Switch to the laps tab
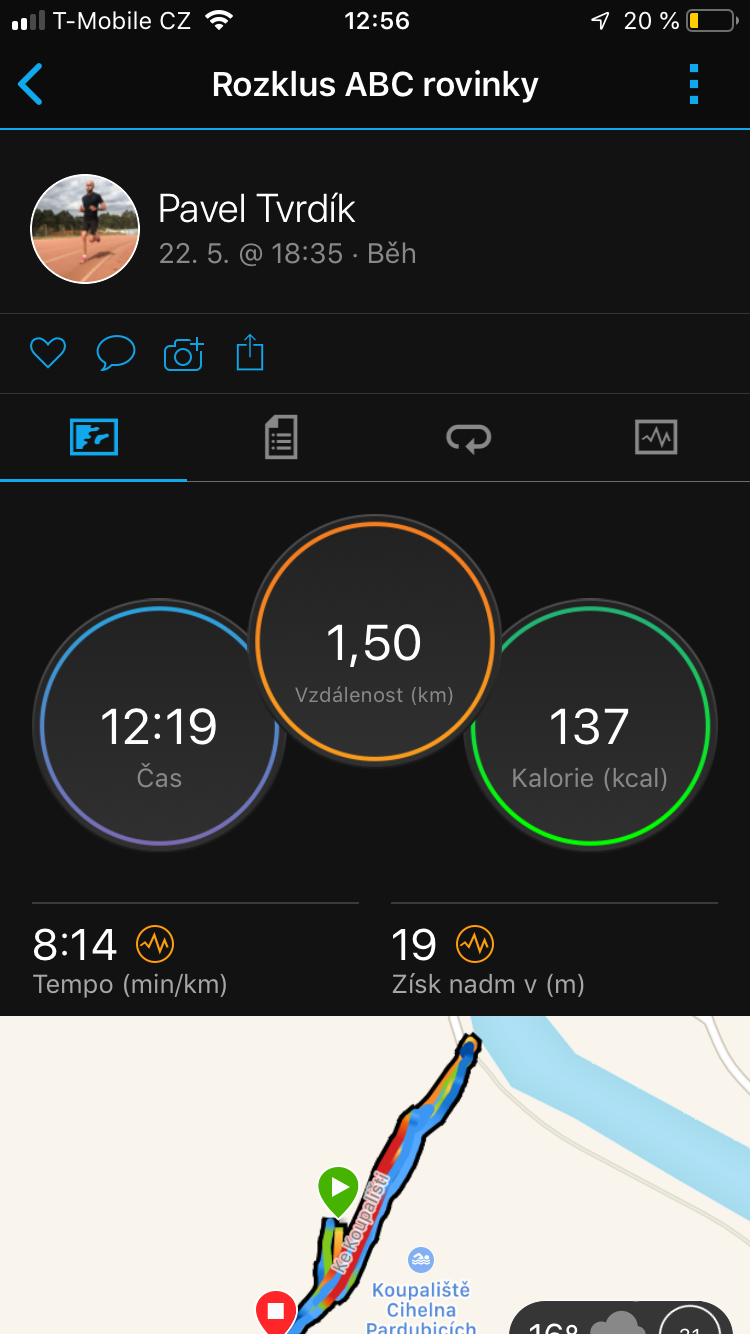750x1334 pixels. (x=468, y=437)
